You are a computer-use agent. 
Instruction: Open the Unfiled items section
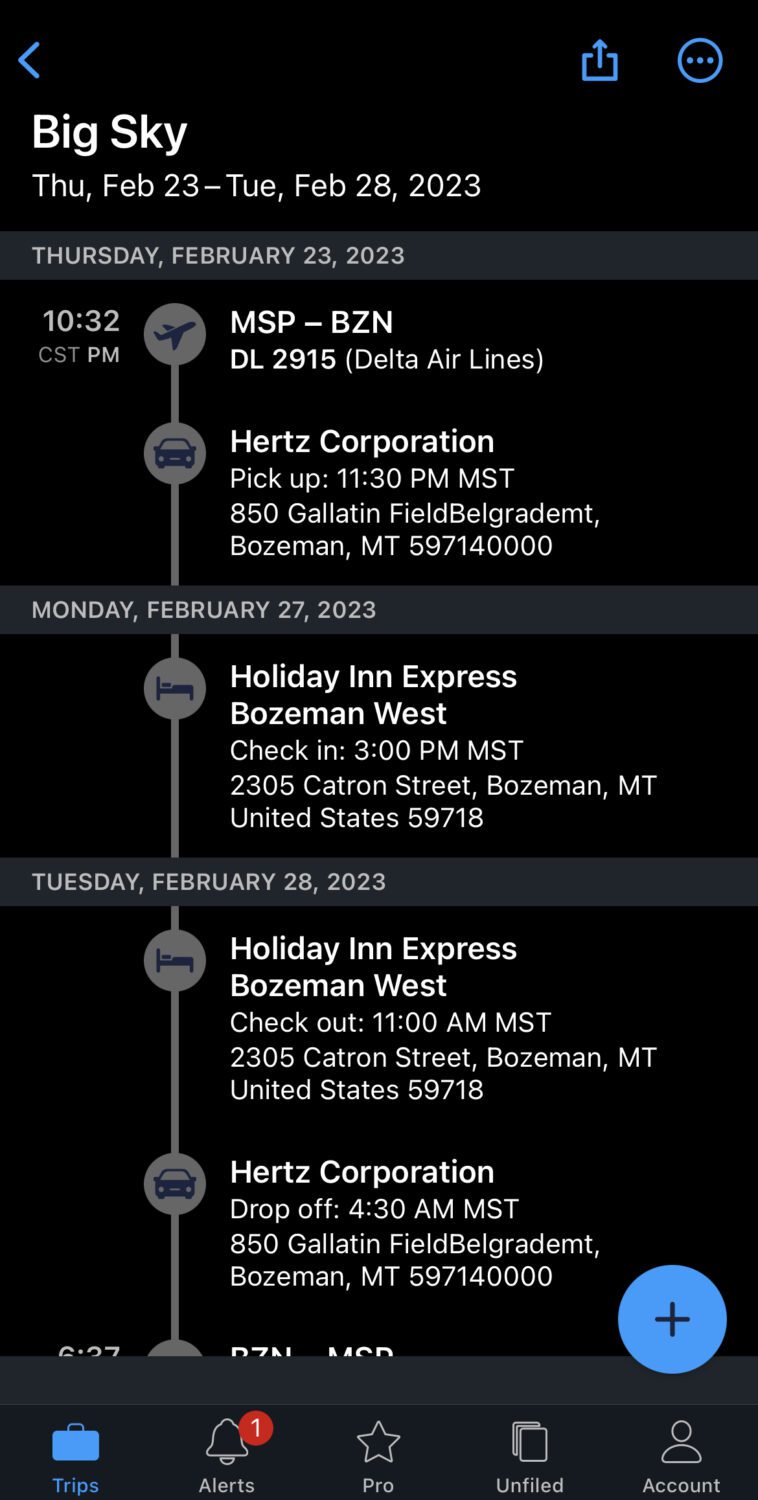point(529,1443)
